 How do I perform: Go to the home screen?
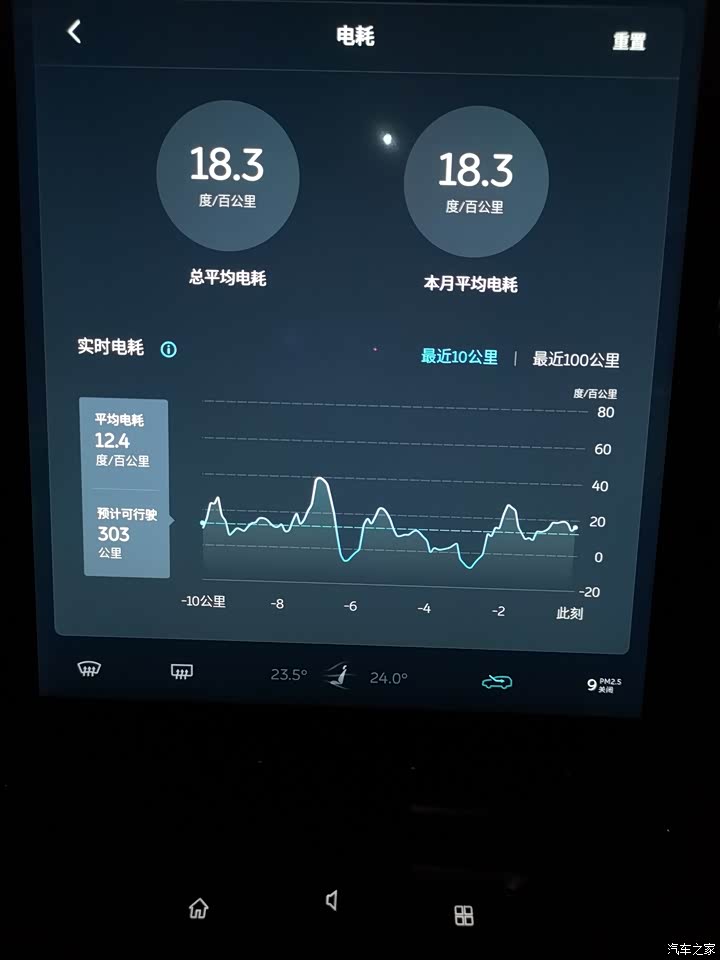click(199, 908)
